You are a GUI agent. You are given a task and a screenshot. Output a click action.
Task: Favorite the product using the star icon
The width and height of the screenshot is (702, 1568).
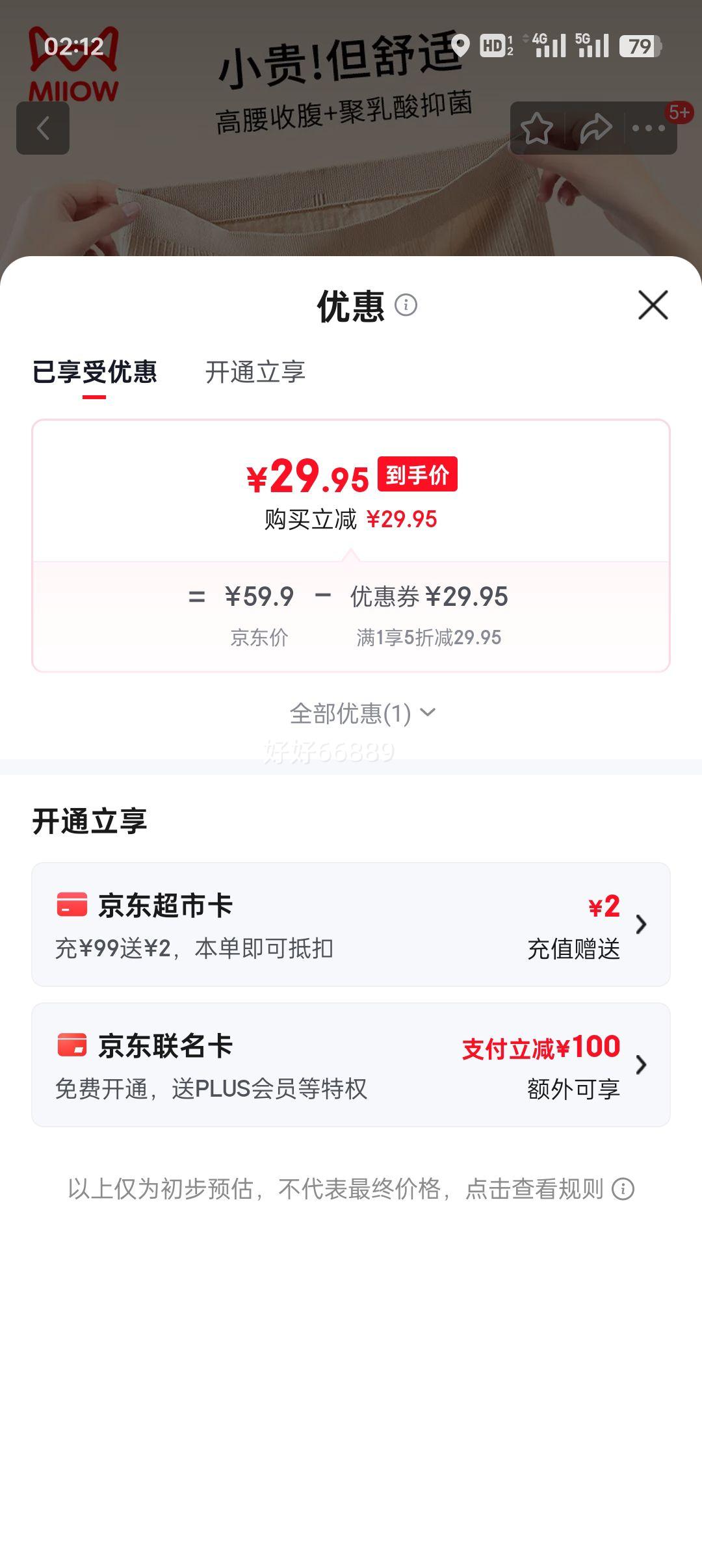pos(537,128)
